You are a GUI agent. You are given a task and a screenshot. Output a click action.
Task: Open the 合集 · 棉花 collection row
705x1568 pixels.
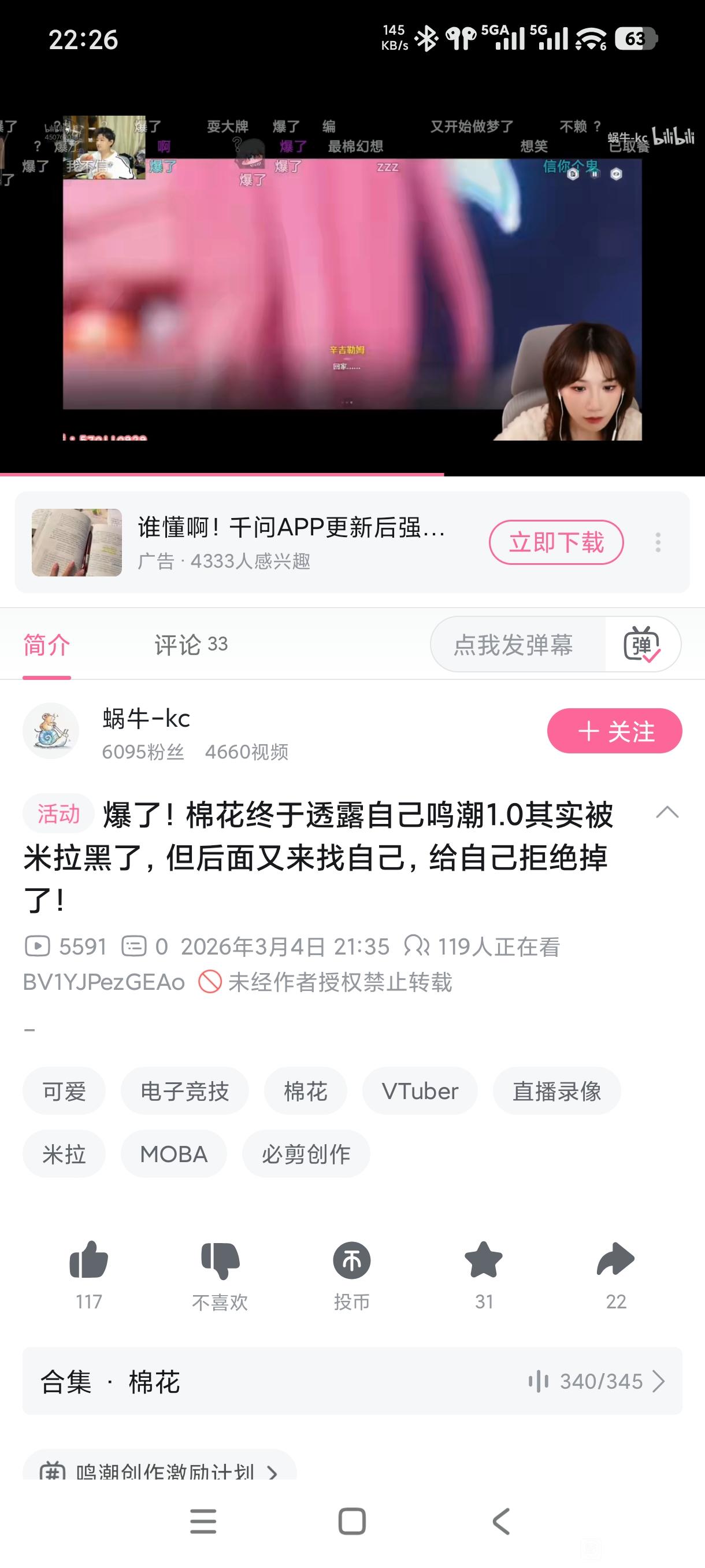pyautogui.click(x=352, y=1382)
